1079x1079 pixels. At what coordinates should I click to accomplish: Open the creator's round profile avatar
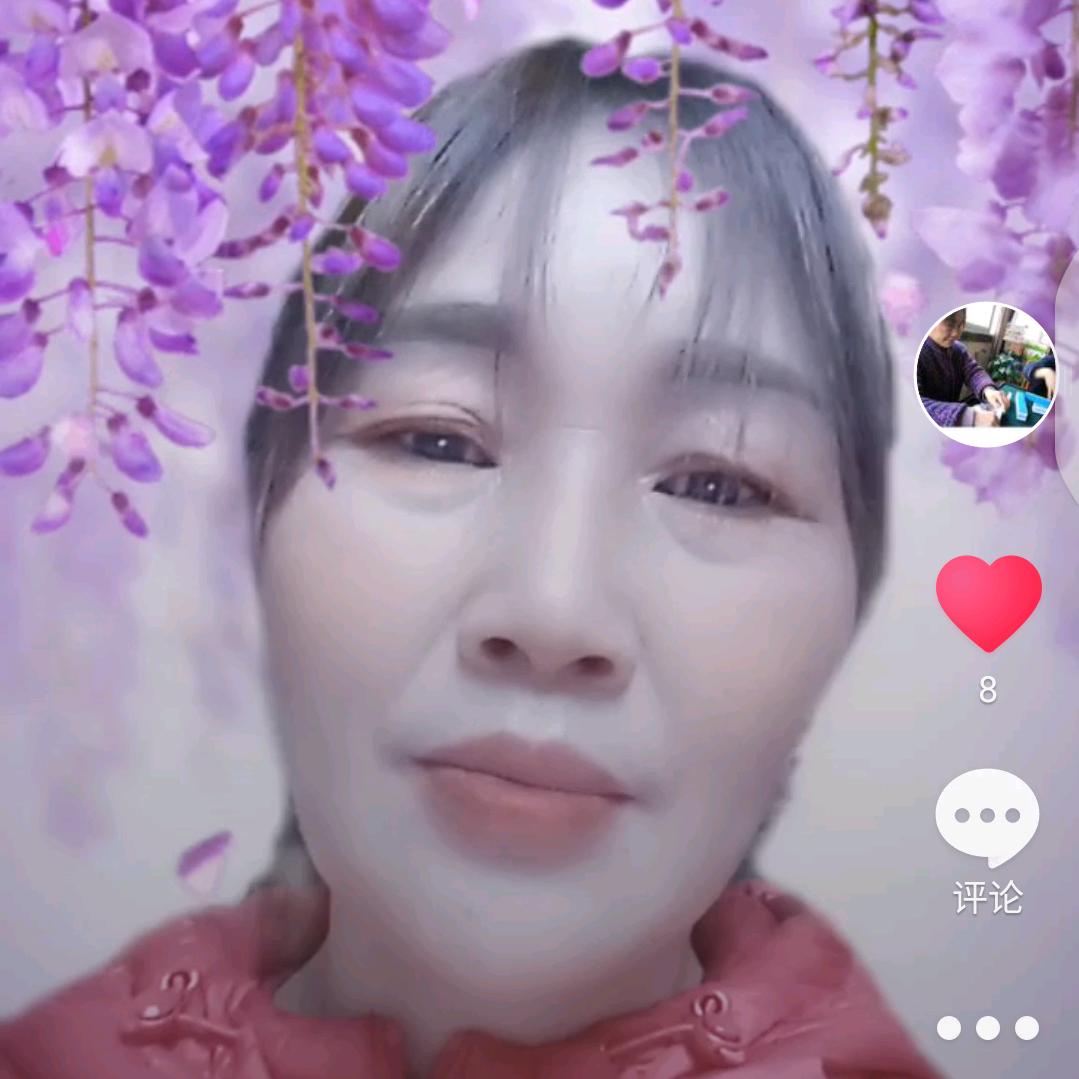click(x=986, y=373)
